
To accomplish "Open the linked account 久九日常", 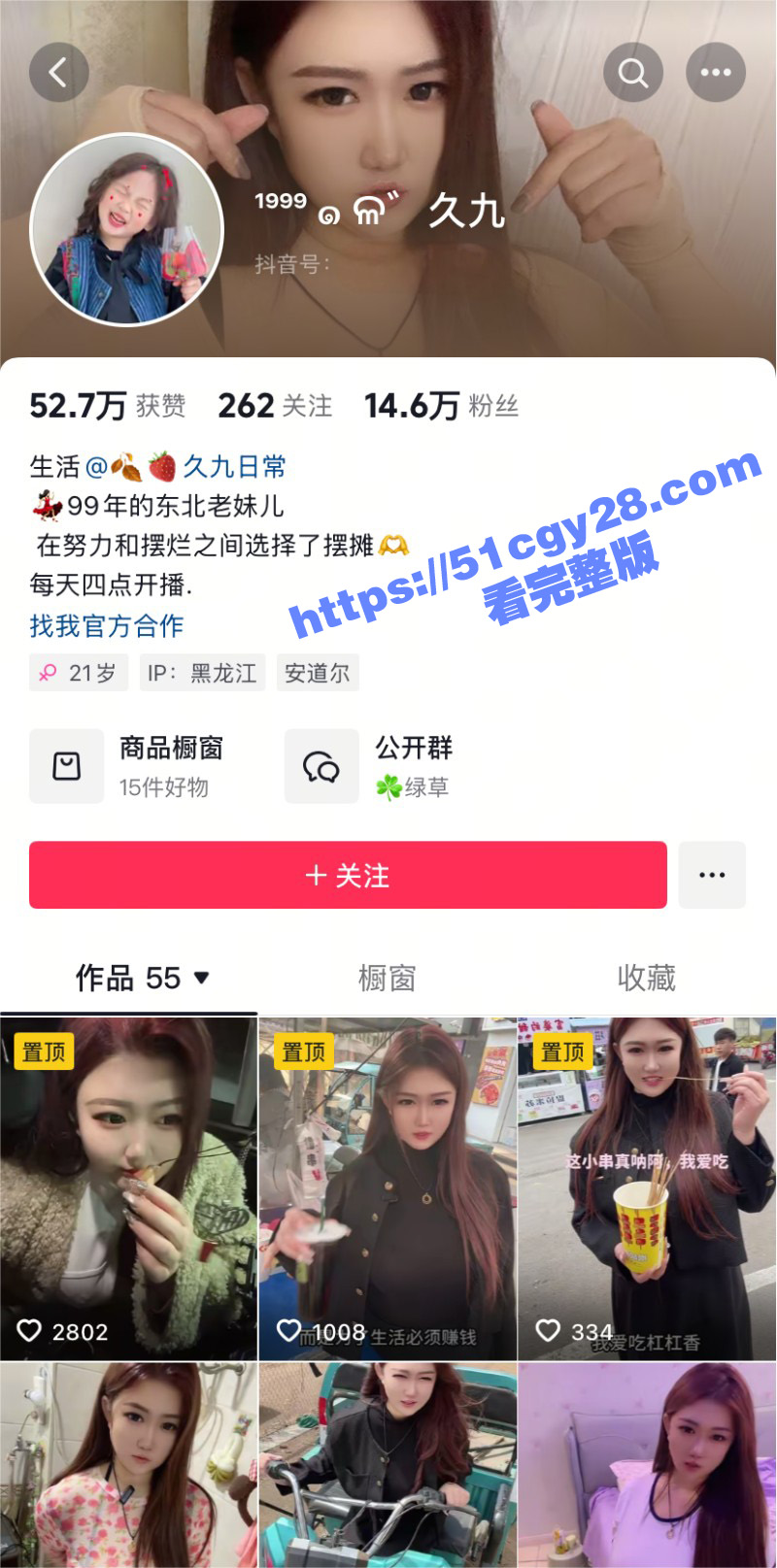I will tap(234, 467).
